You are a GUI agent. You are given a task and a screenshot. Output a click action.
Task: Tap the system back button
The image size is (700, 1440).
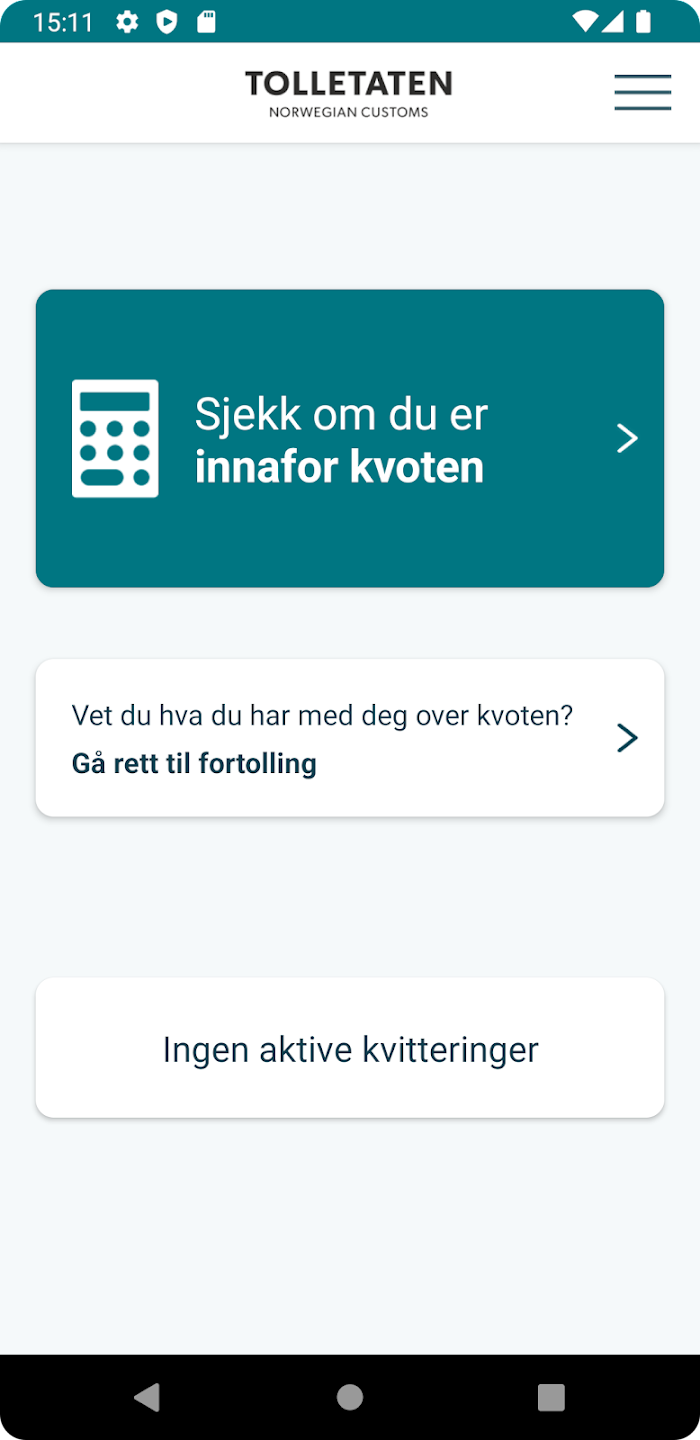147,1397
